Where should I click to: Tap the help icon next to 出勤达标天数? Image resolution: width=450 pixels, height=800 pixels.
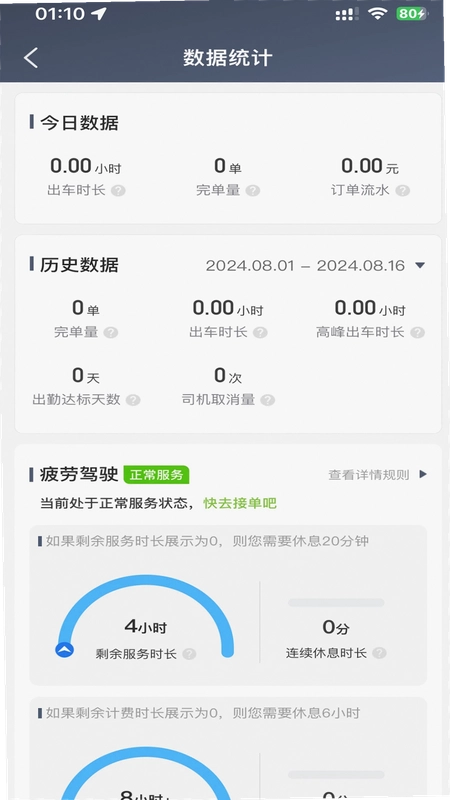point(133,400)
